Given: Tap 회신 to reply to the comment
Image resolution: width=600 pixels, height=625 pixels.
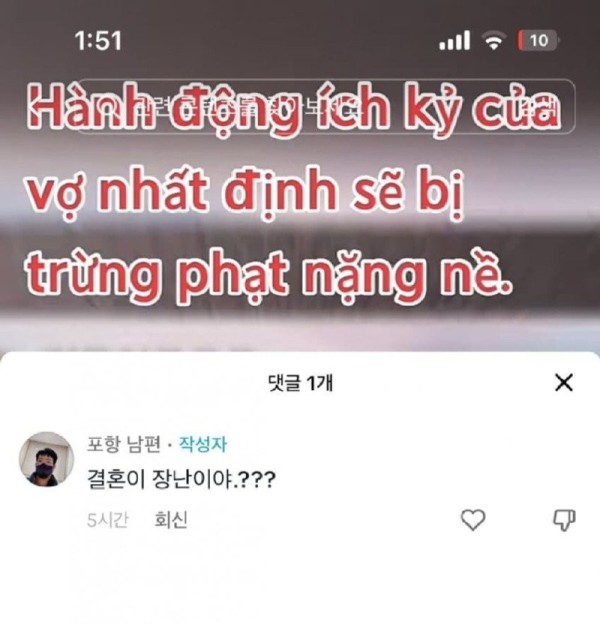Looking at the screenshot, I should pos(170,519).
